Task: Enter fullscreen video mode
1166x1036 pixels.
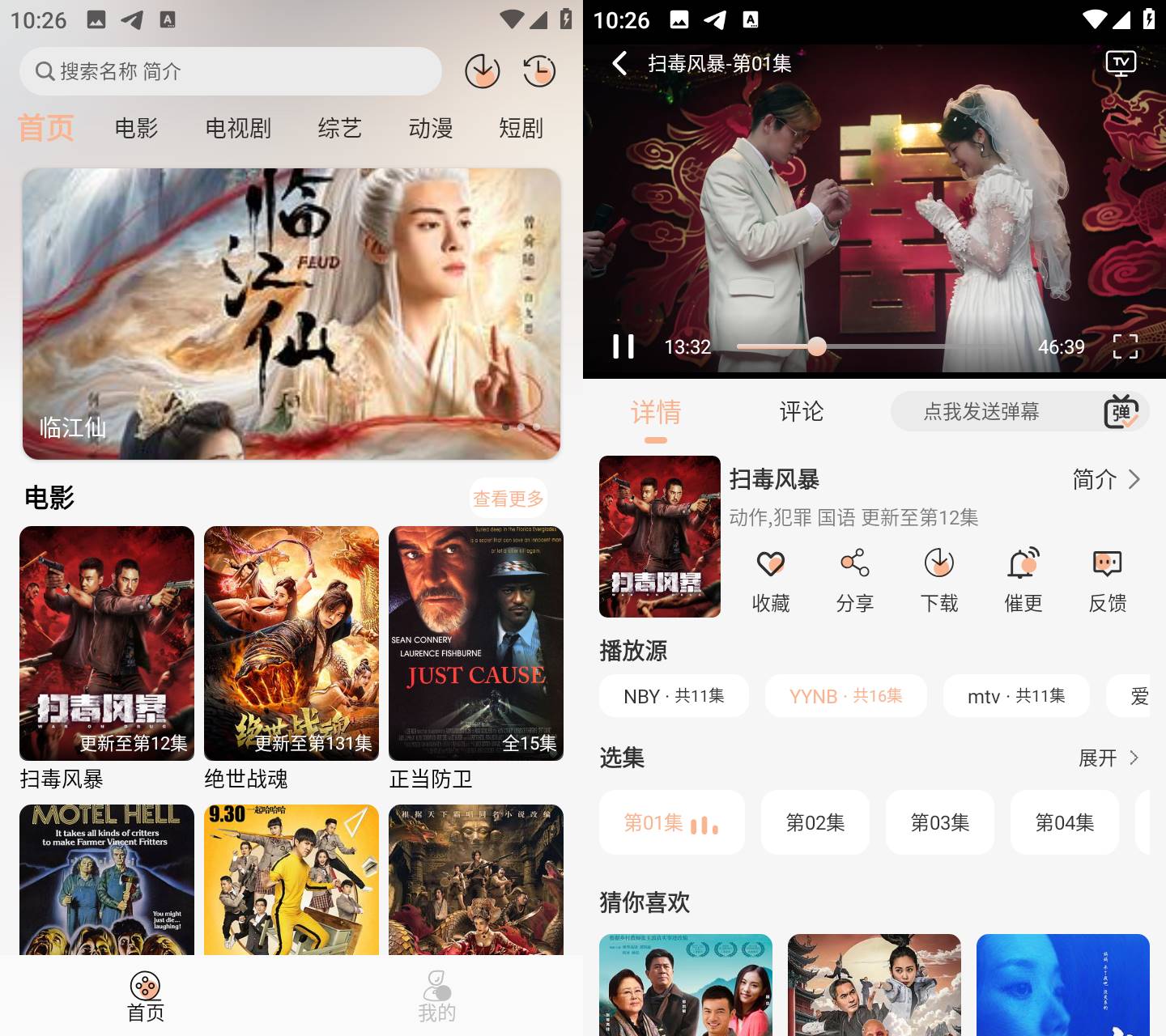Action: coord(1125,346)
